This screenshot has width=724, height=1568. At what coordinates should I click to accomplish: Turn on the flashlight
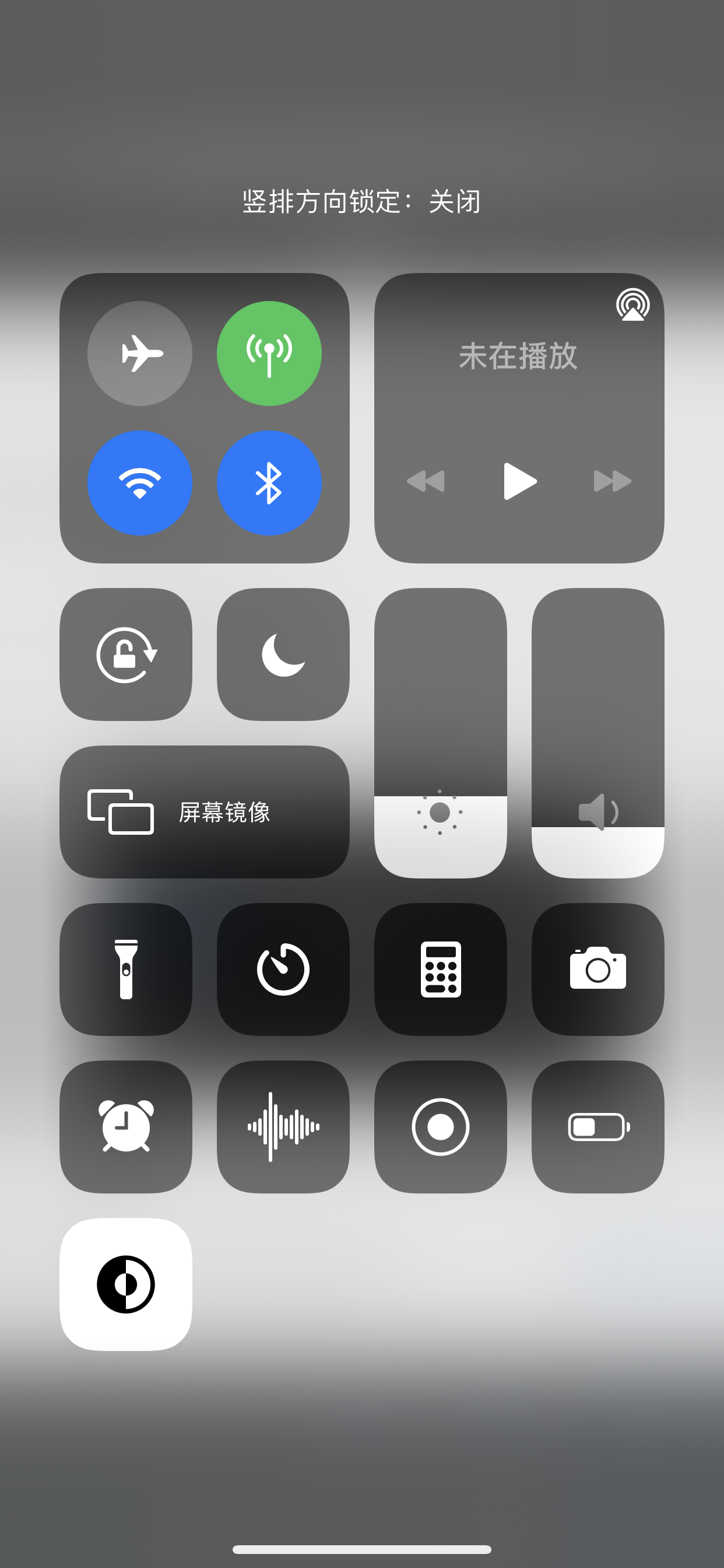click(x=126, y=969)
